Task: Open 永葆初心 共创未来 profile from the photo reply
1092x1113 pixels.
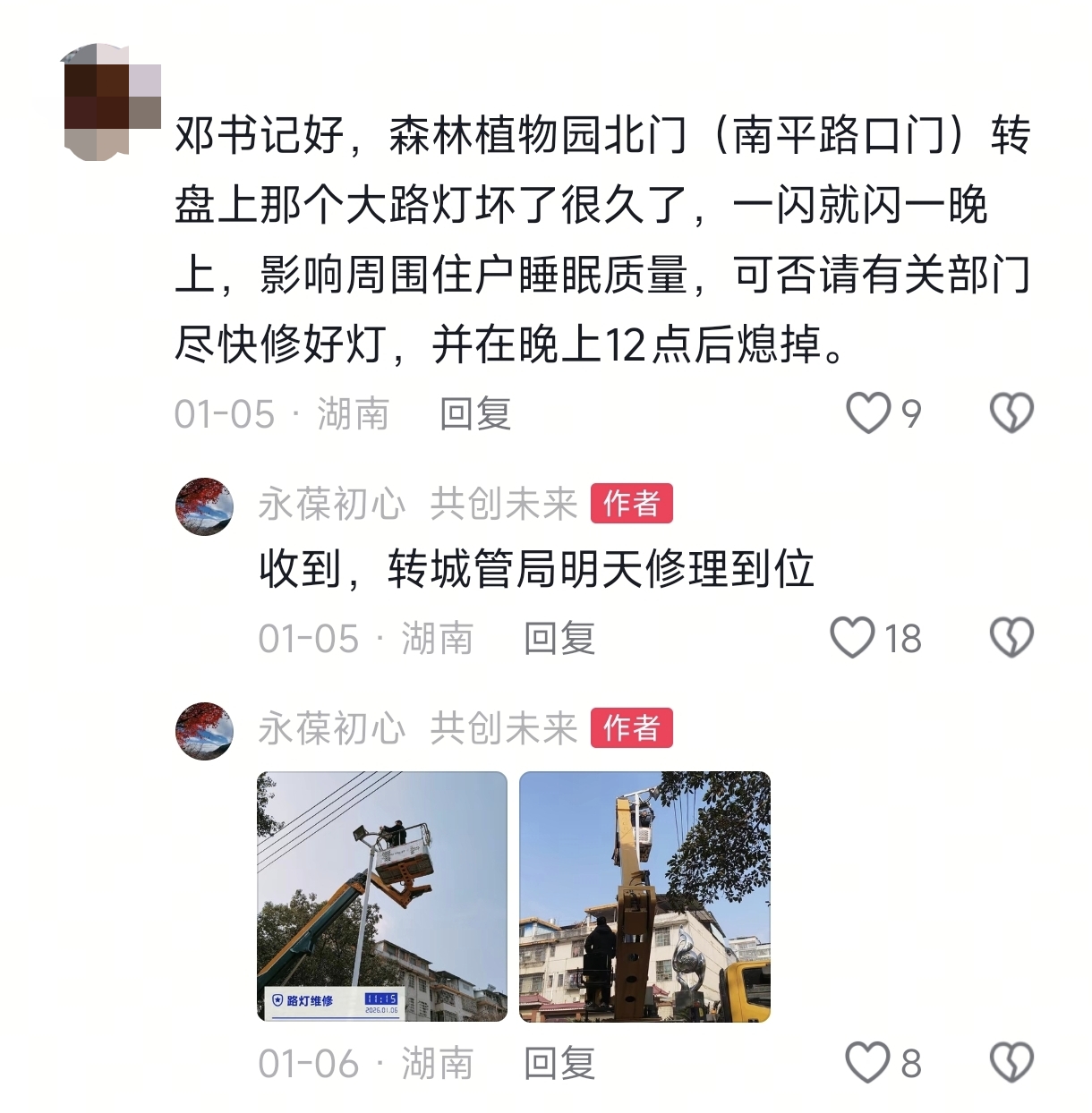Action: coord(417,729)
